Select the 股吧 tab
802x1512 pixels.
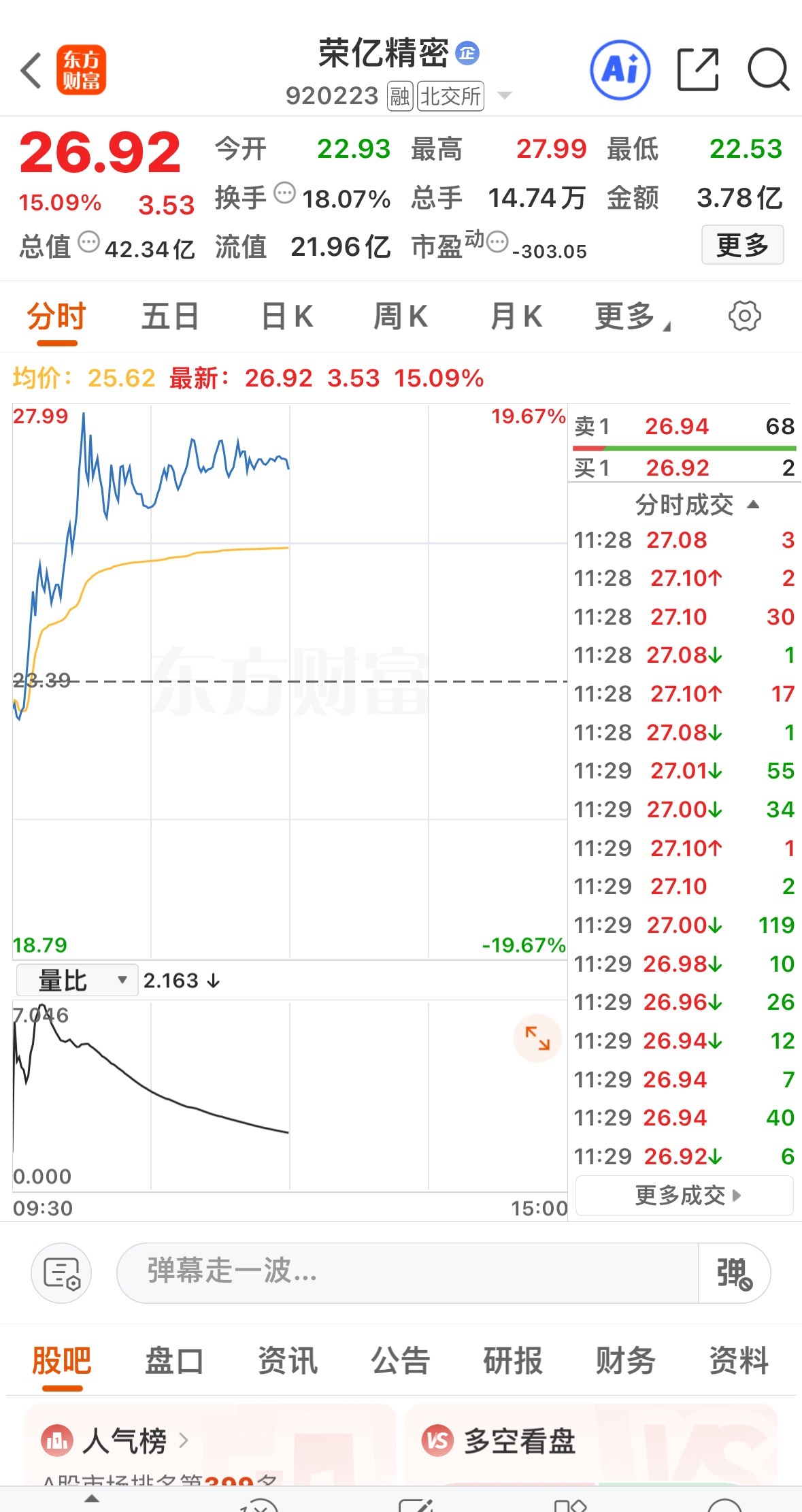62,1361
